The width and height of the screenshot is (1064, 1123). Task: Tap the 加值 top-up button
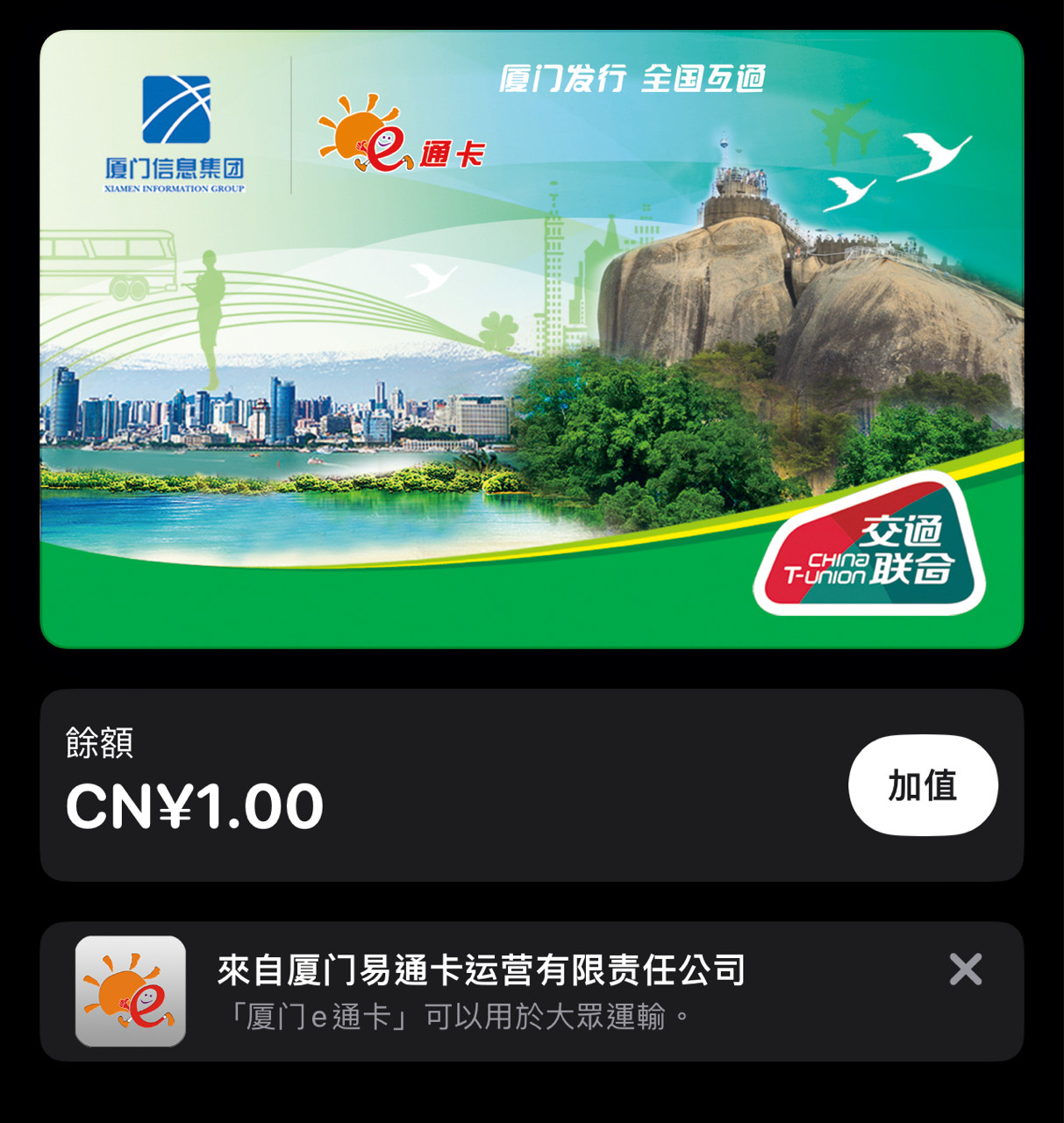tap(922, 785)
